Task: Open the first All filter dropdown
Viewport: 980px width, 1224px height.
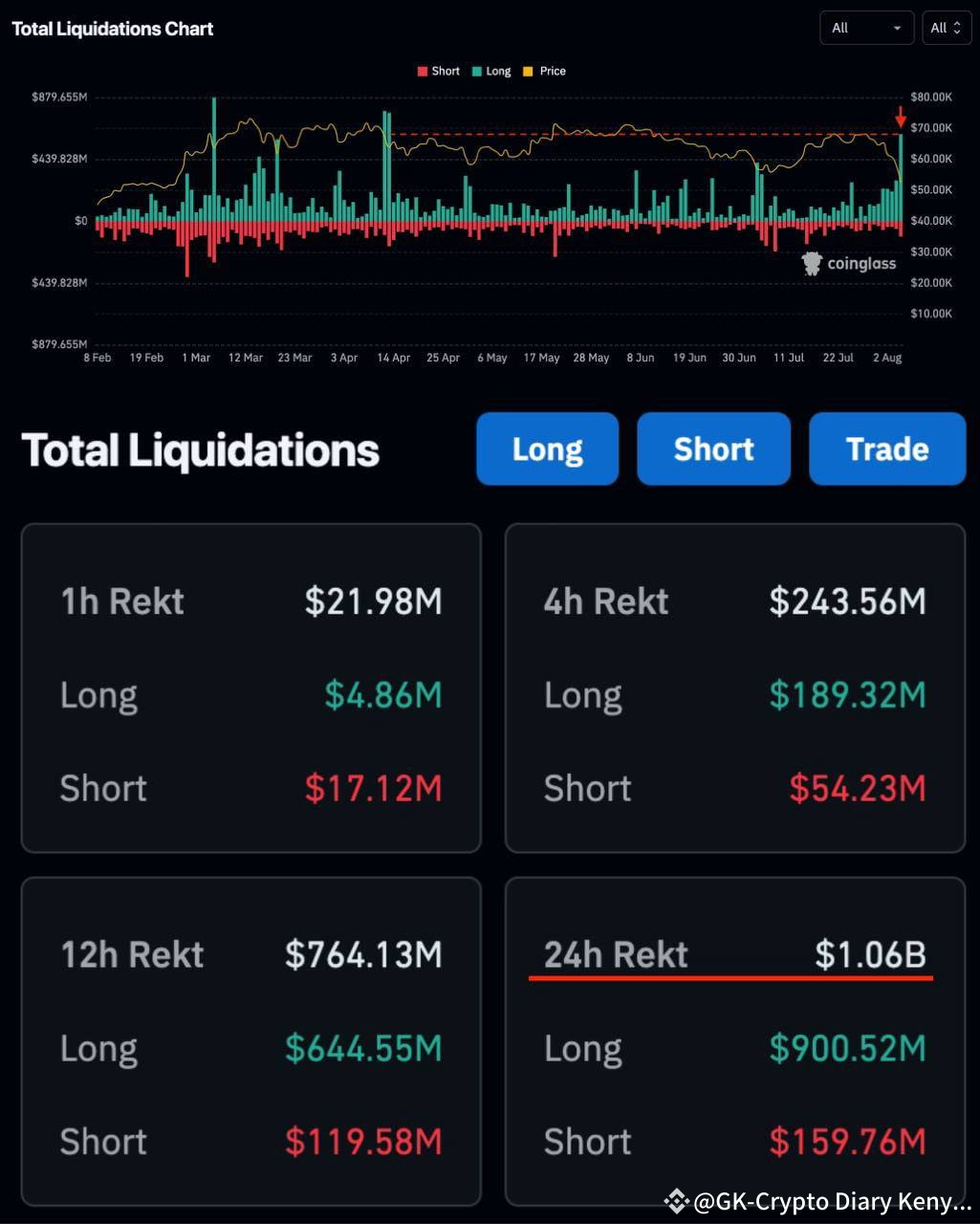Action: coord(865,28)
